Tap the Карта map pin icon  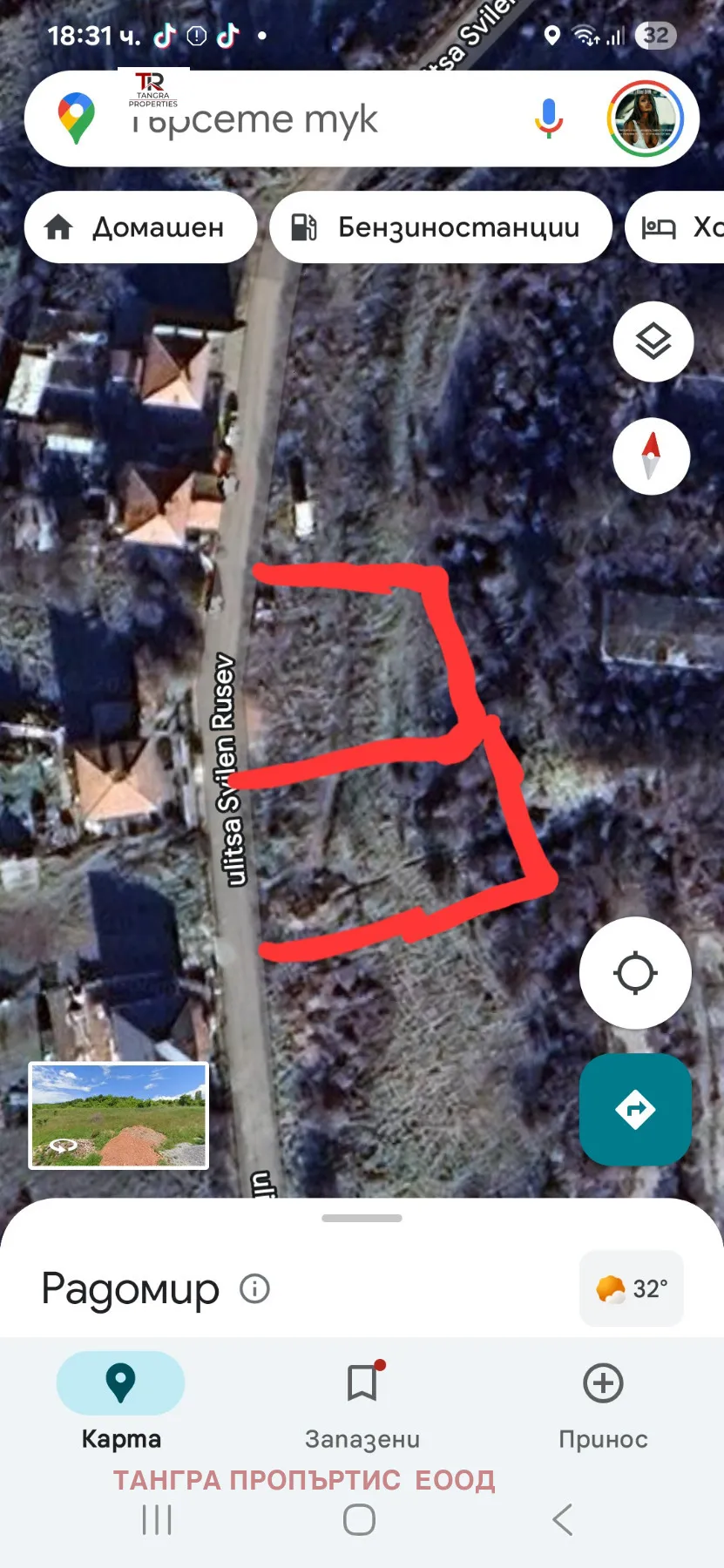click(x=121, y=1382)
